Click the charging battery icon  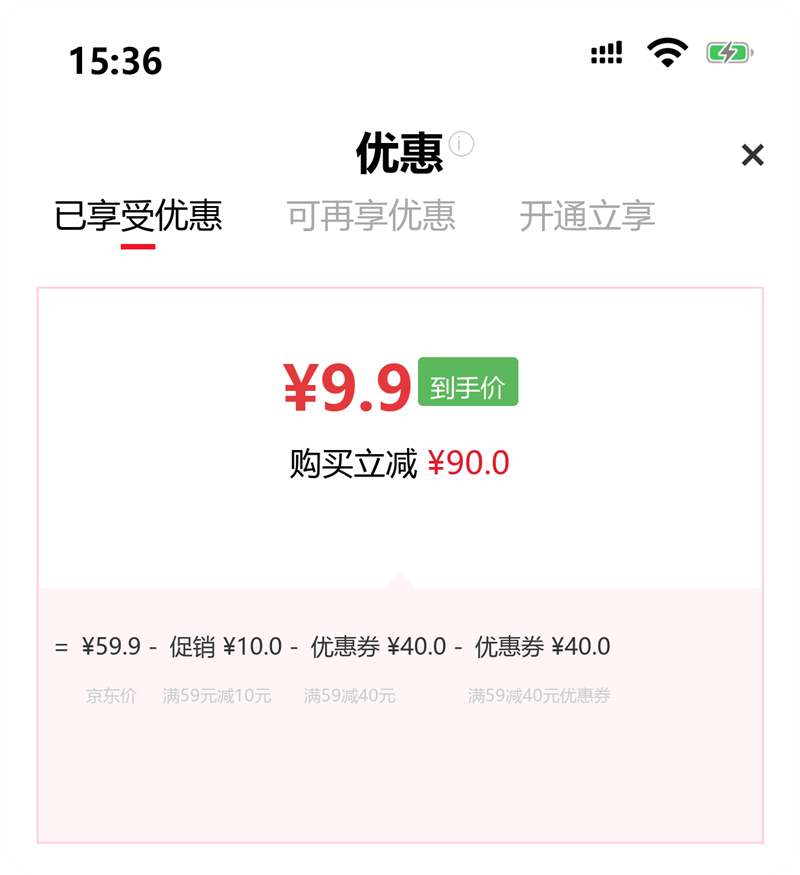point(727,52)
